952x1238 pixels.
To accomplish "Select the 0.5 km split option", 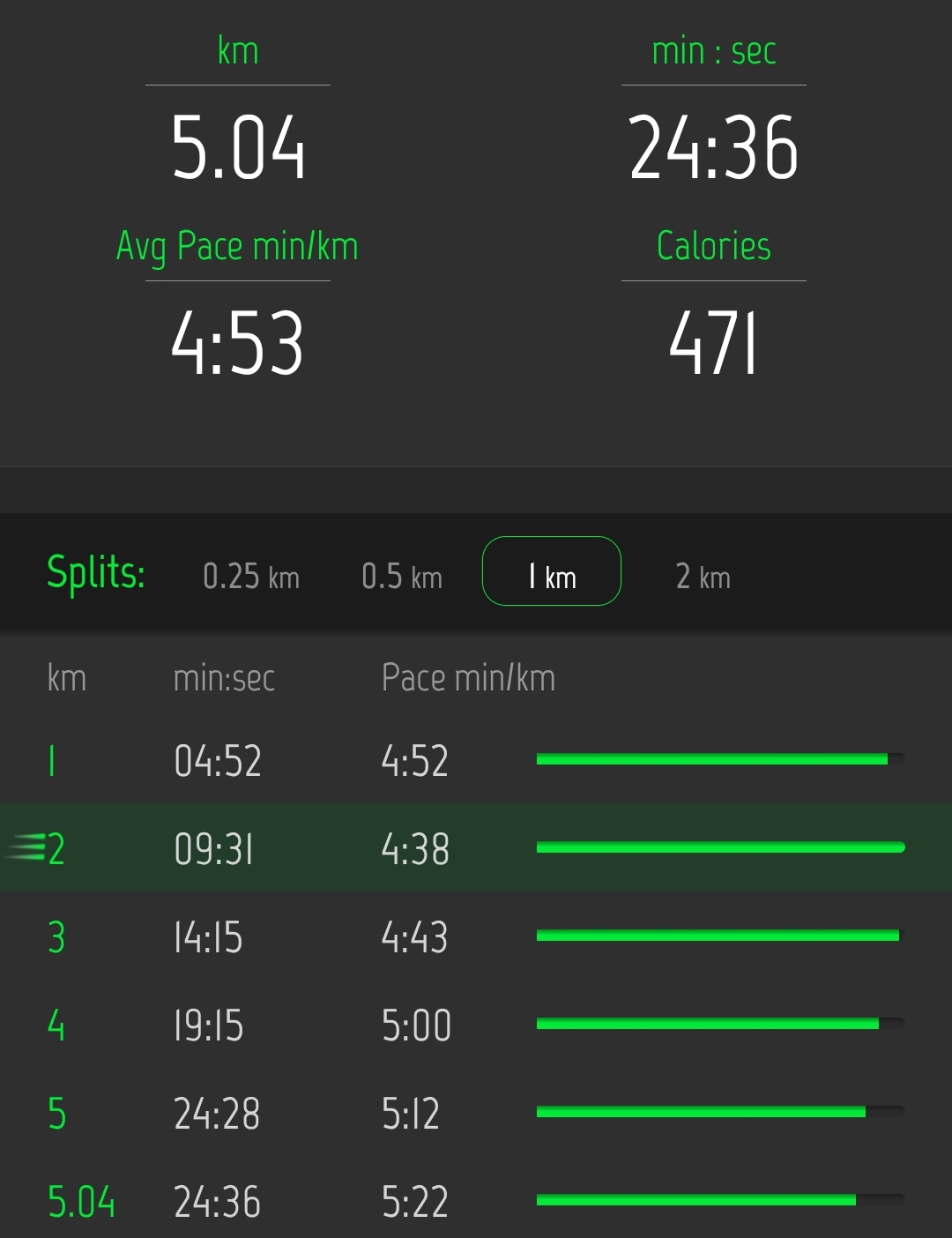I will [x=402, y=577].
